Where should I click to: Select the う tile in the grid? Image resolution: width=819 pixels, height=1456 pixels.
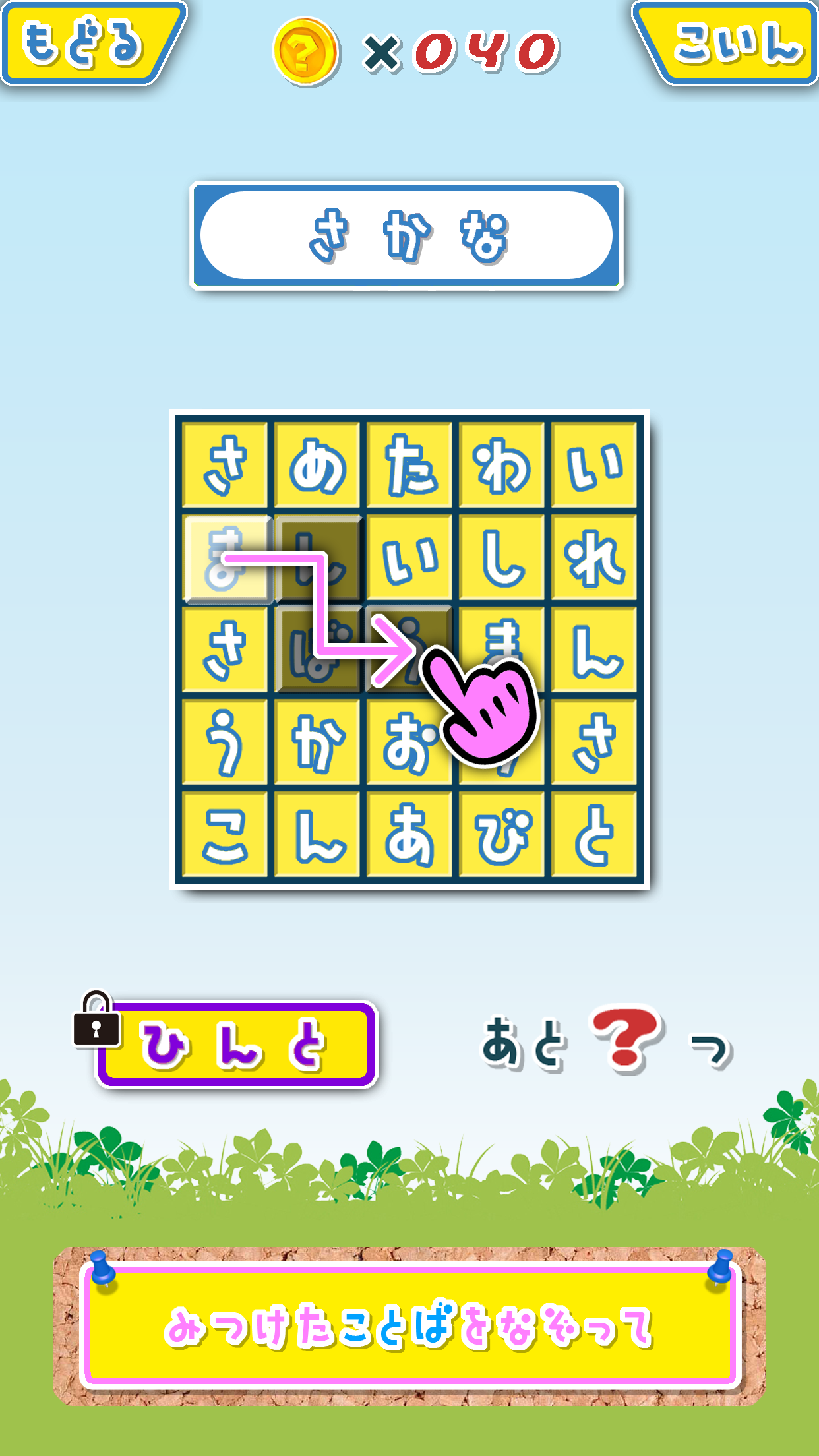[225, 743]
